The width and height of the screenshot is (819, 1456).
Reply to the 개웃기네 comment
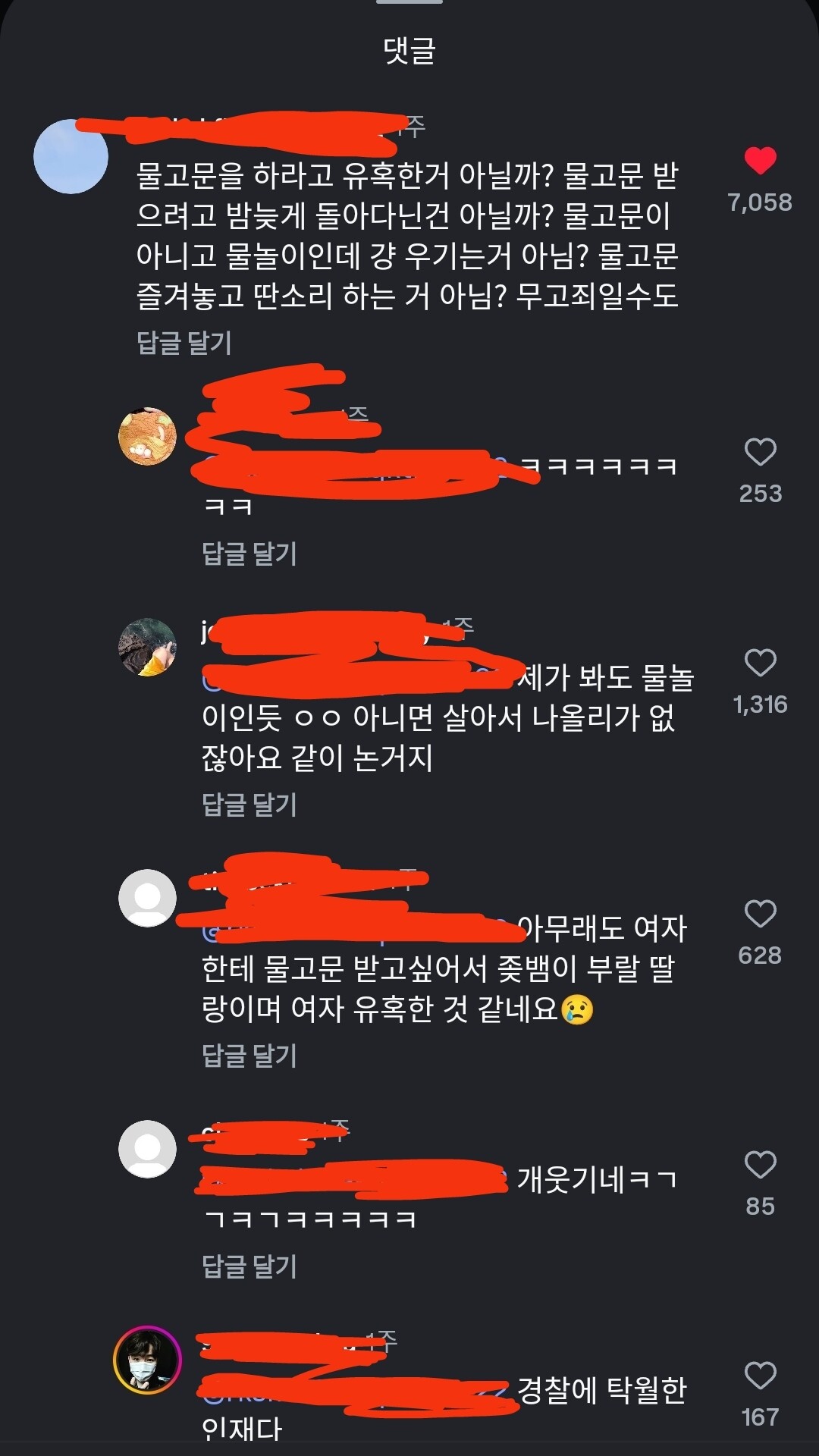coord(249,1266)
